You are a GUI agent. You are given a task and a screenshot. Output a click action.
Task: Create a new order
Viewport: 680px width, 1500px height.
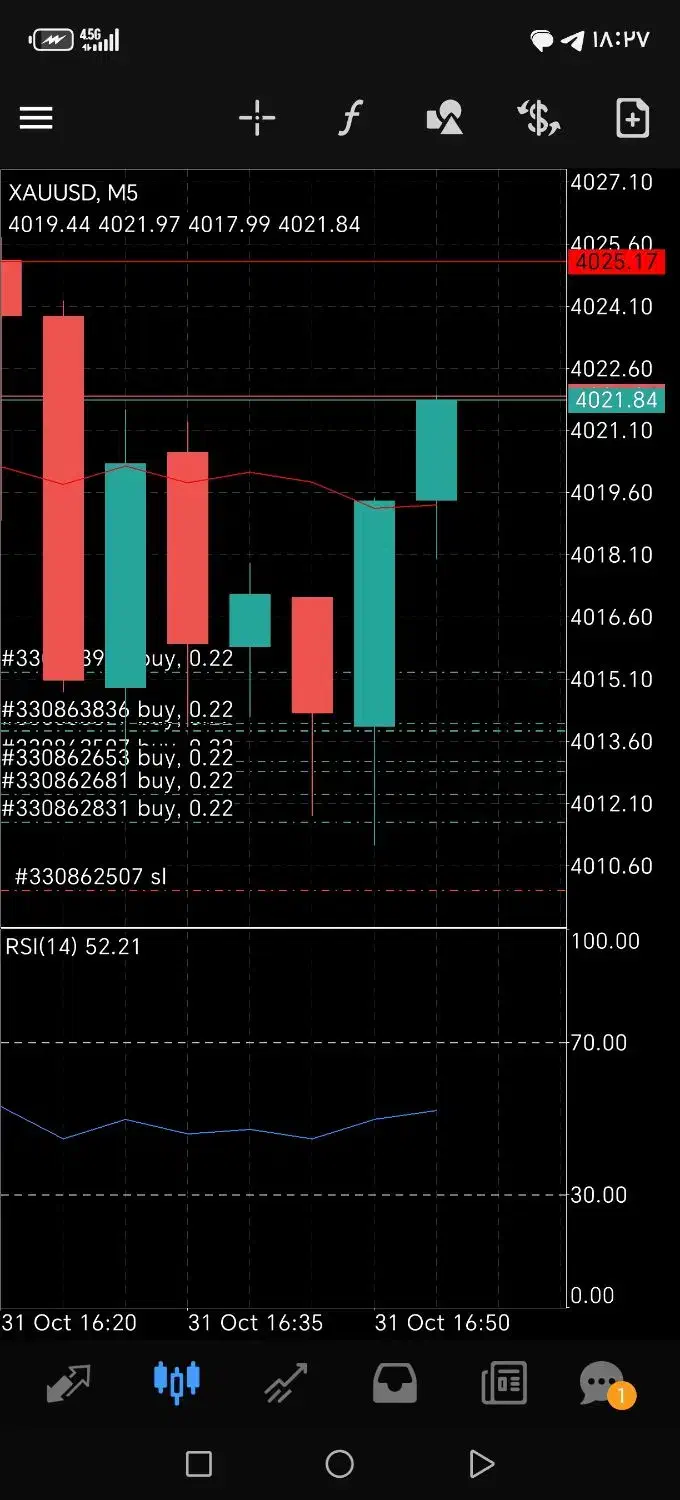coord(632,119)
